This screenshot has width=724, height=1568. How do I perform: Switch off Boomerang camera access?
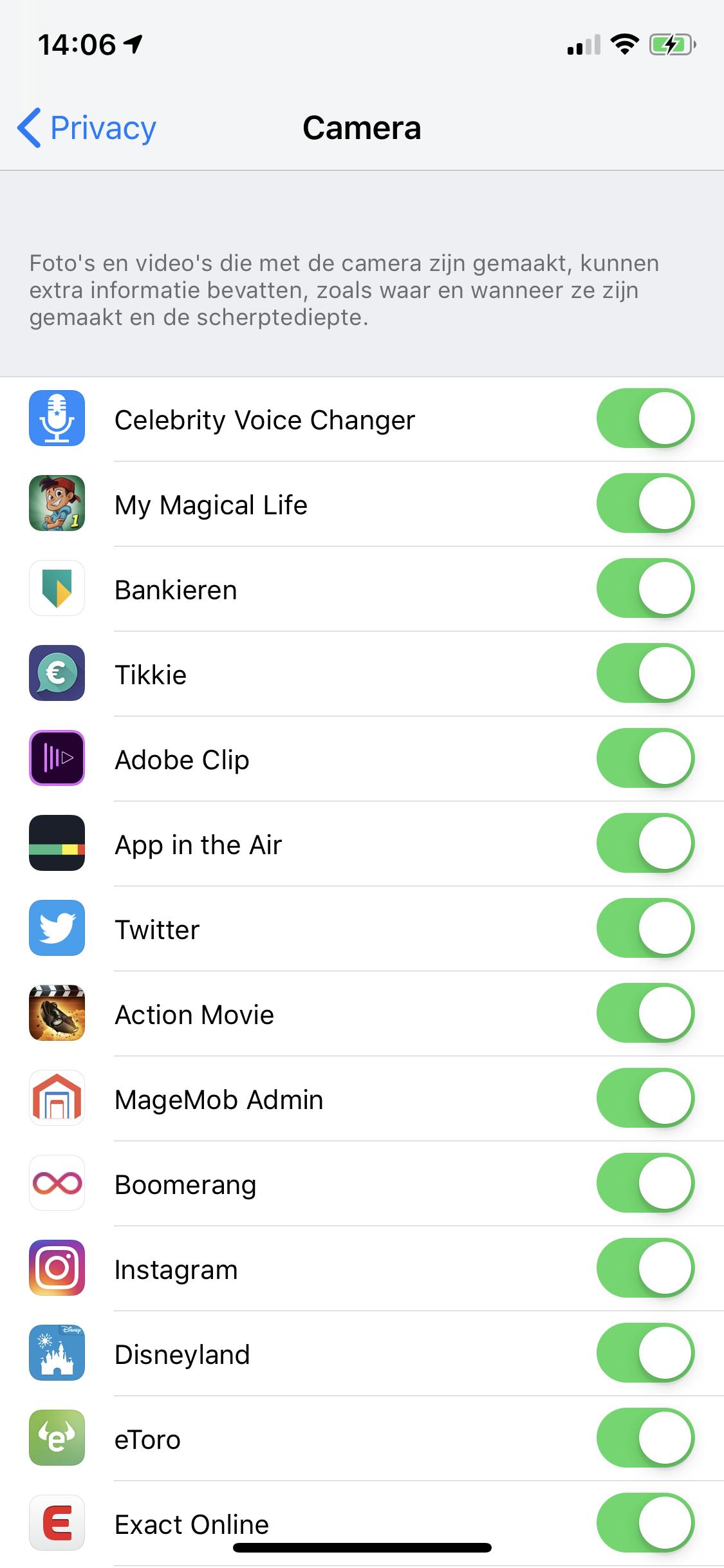(645, 1183)
